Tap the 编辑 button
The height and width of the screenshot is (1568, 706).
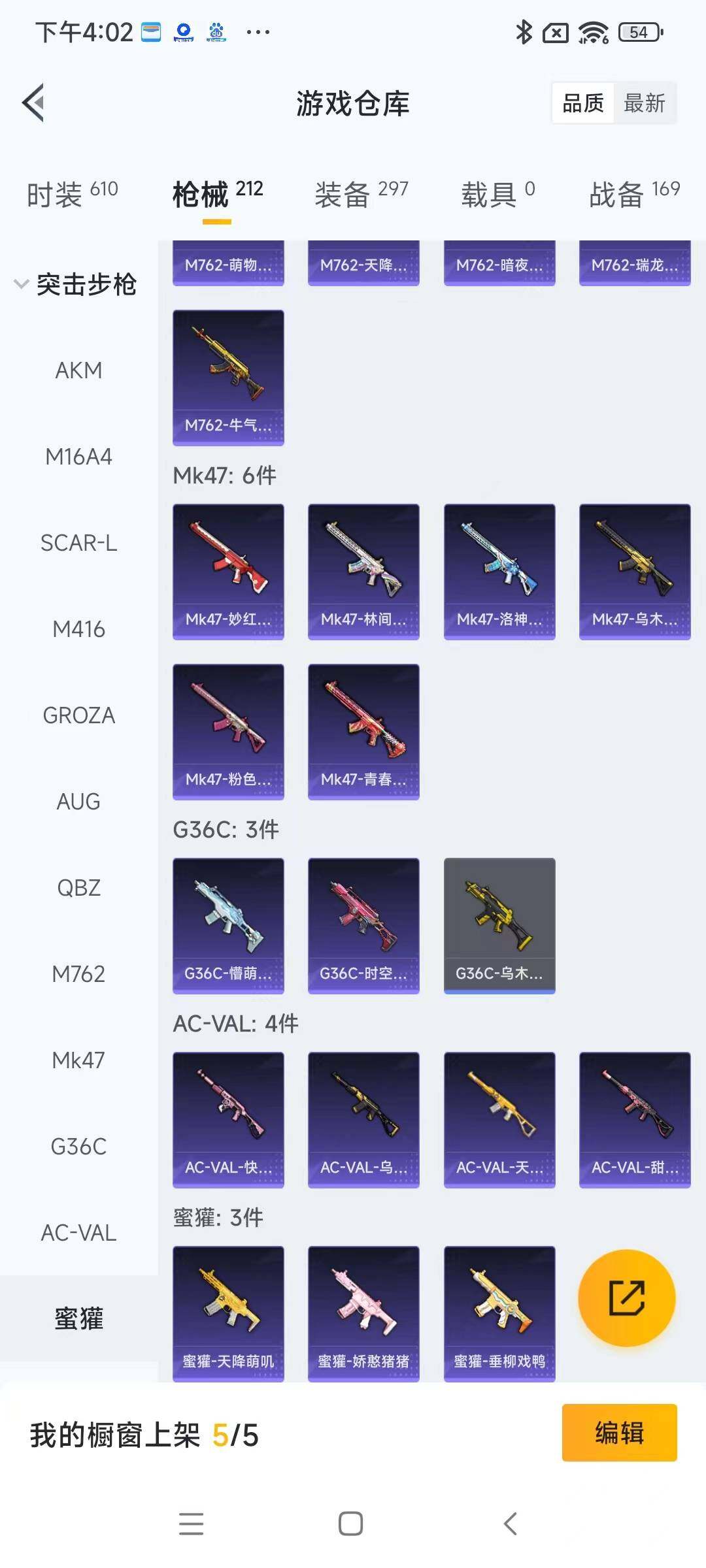(x=619, y=1433)
